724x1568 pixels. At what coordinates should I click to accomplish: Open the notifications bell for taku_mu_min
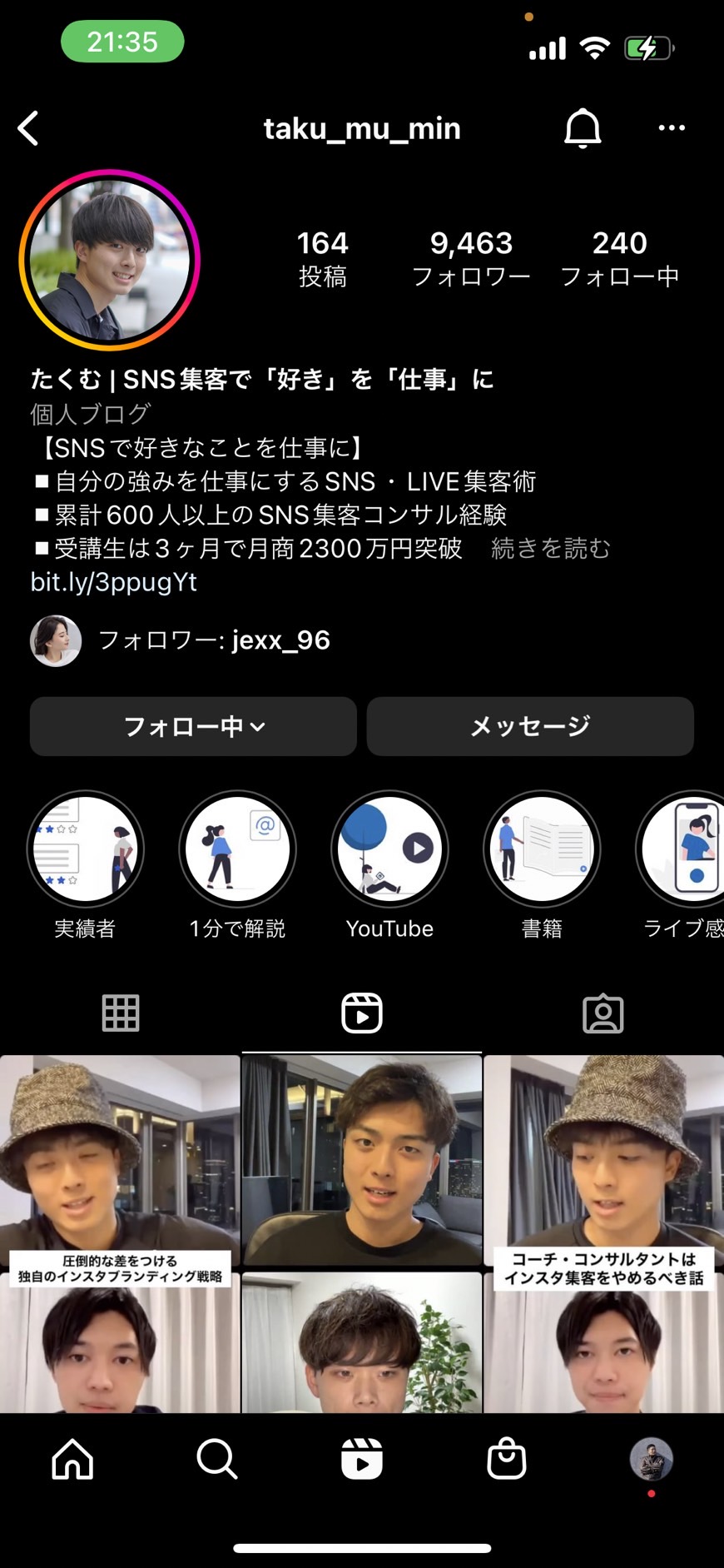(x=583, y=128)
